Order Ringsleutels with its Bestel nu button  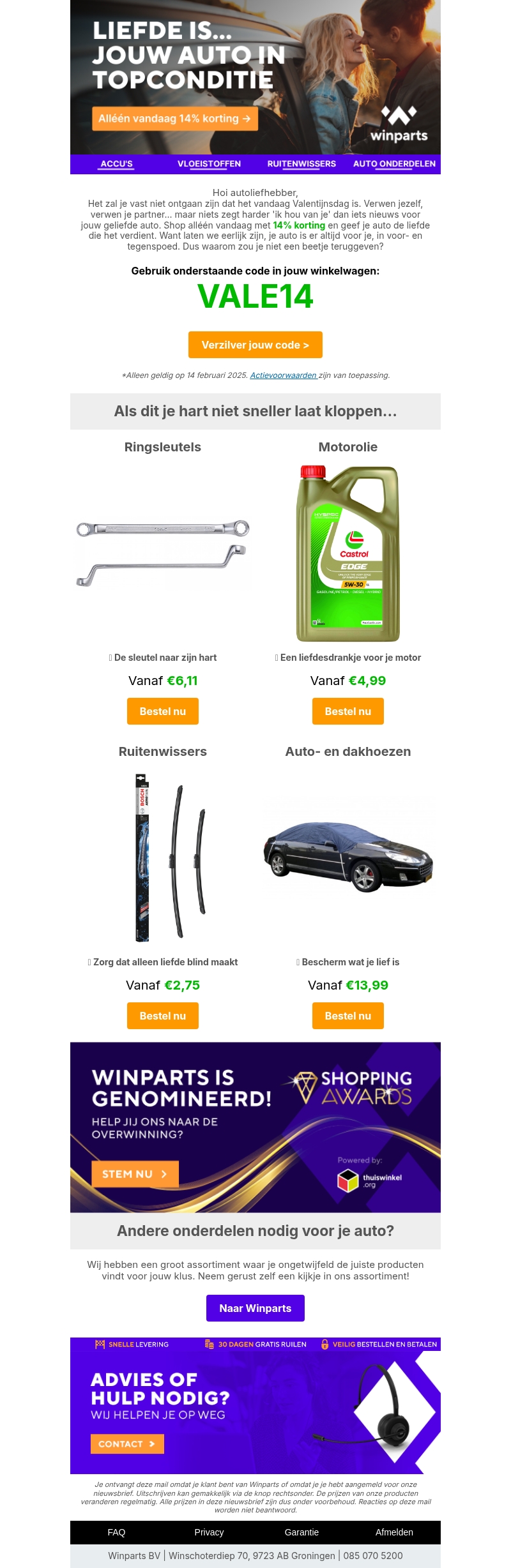tap(162, 711)
